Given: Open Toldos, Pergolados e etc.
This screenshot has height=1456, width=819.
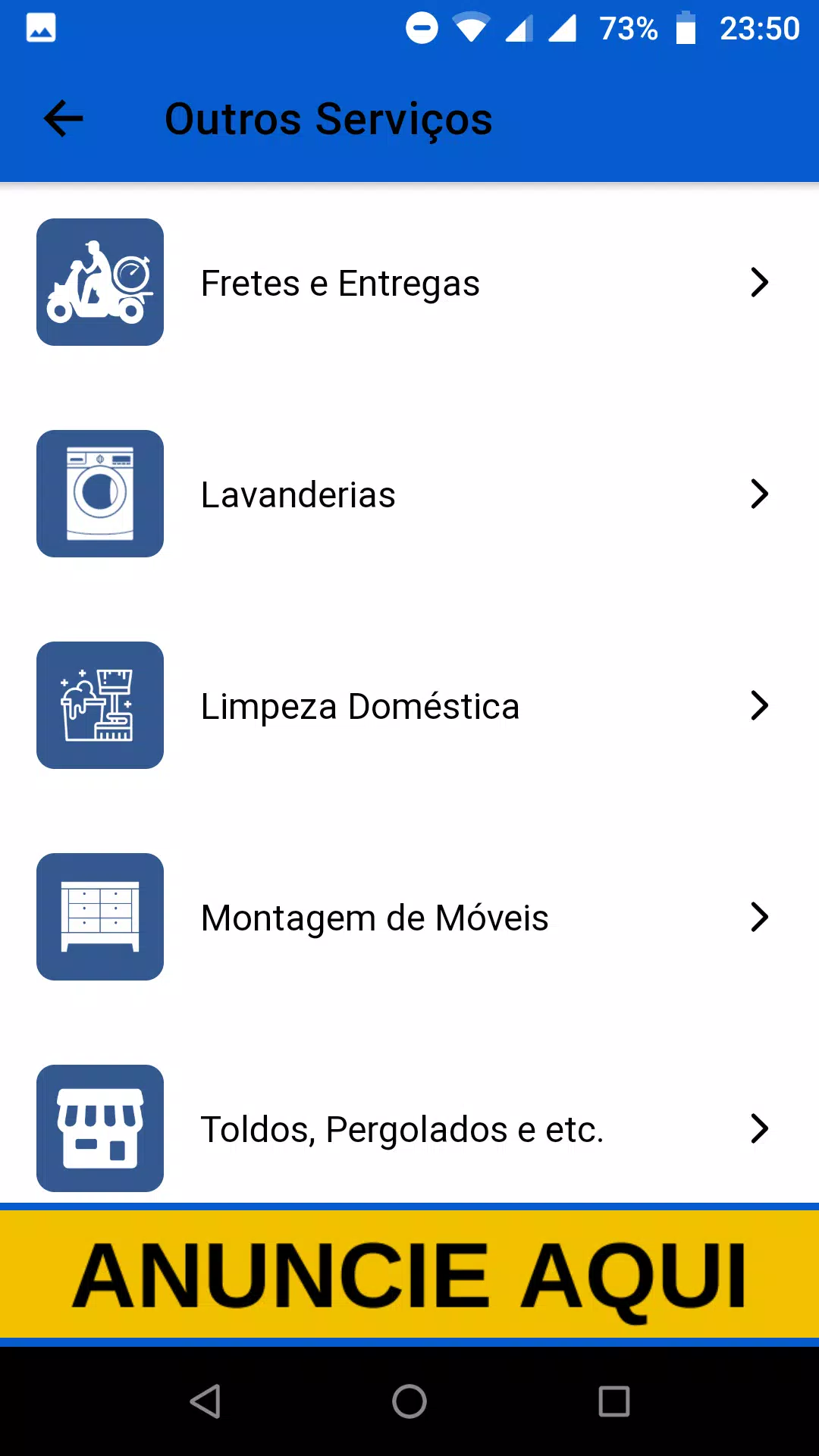Looking at the screenshot, I should (409, 1128).
